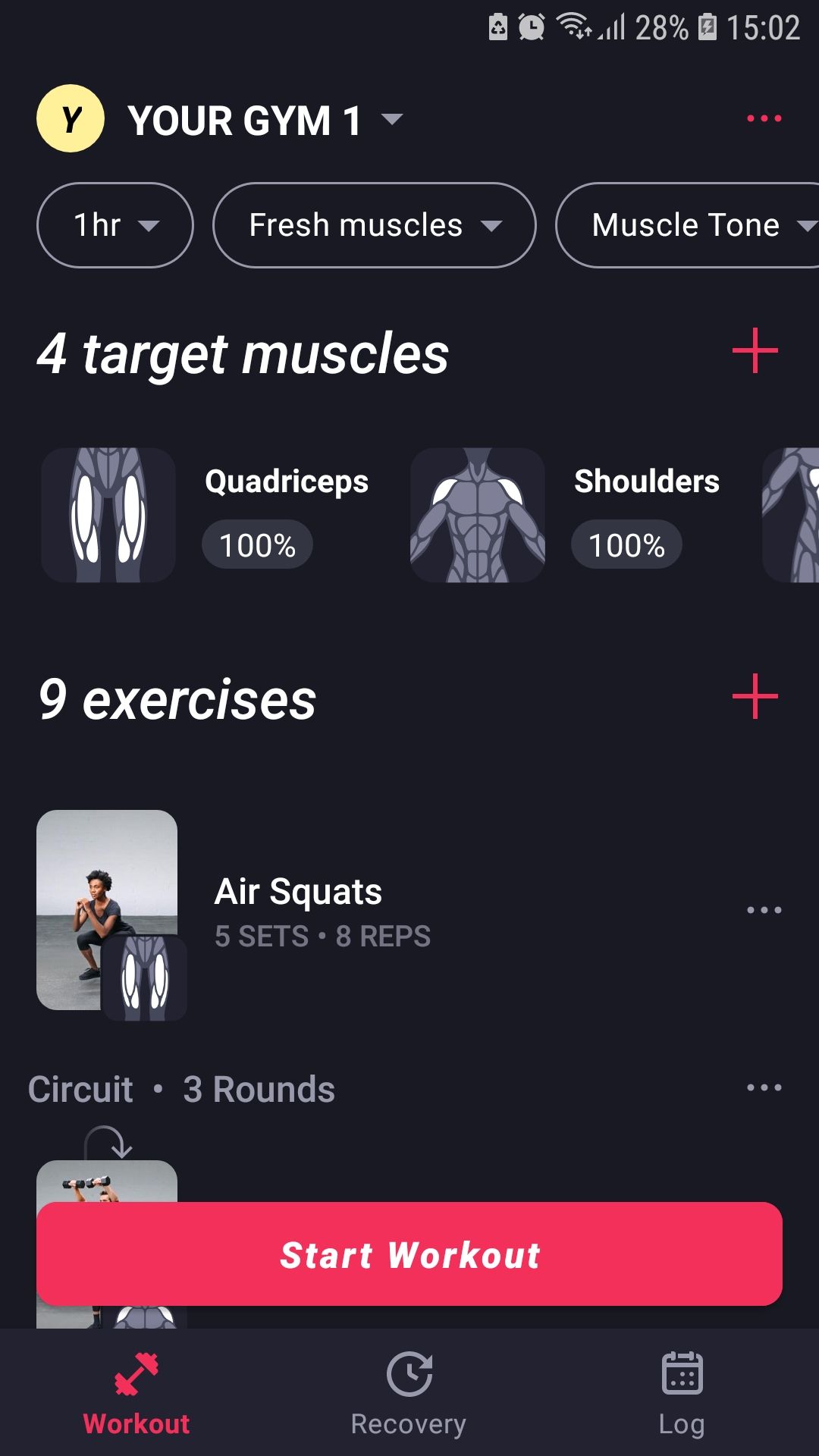The image size is (819, 1456).
Task: Tap the yellow Y gym avatar
Action: coord(70,118)
